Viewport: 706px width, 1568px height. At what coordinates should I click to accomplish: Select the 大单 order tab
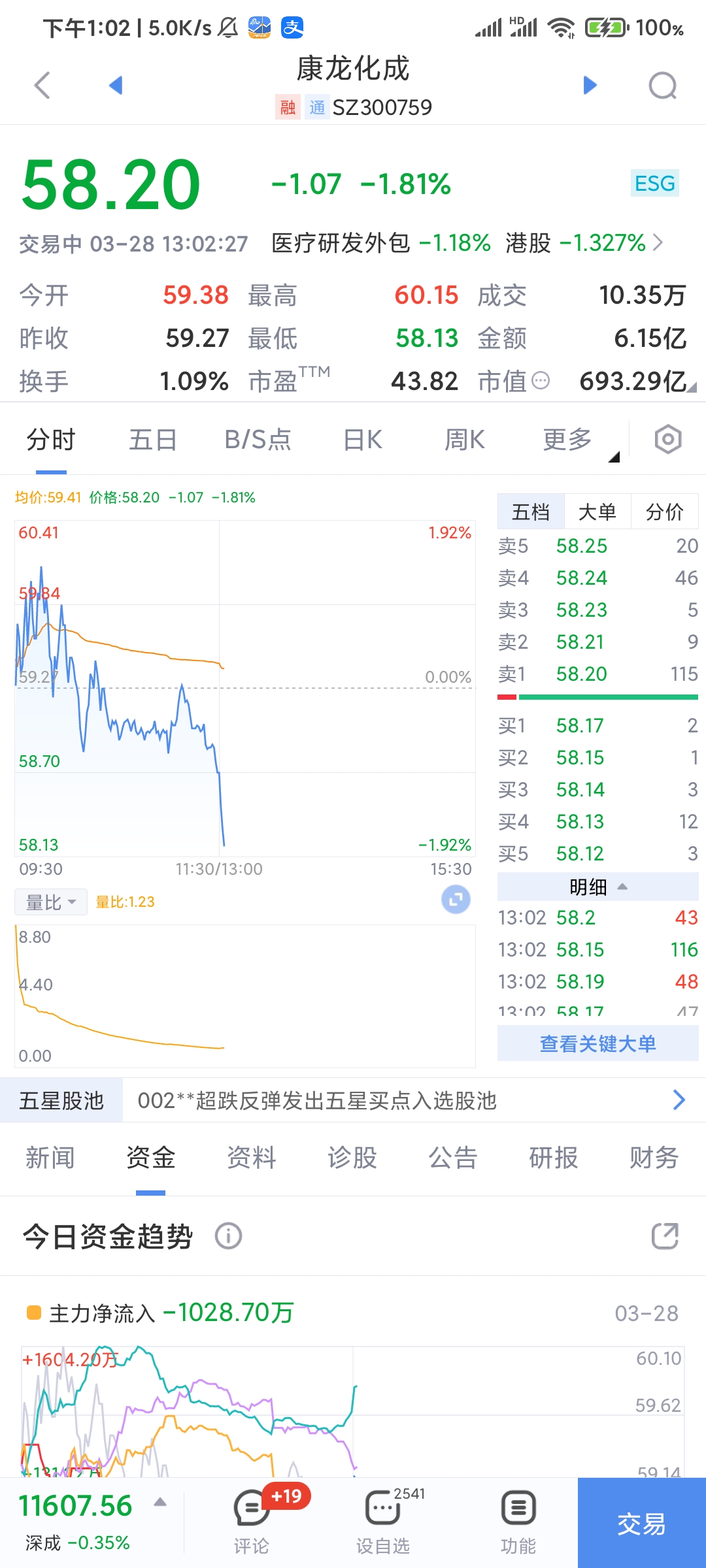597,512
